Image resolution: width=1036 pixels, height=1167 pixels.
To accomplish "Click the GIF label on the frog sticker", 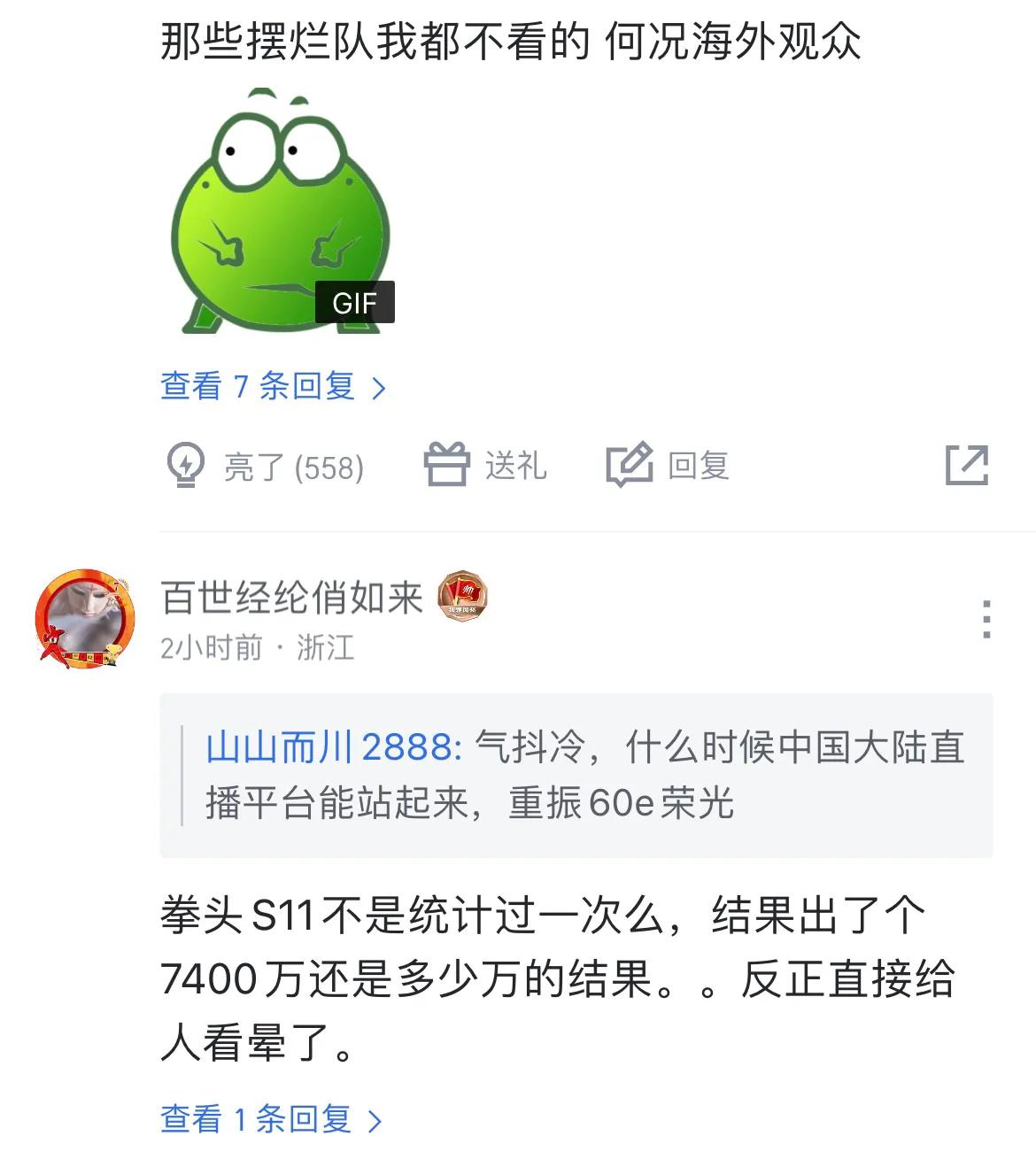I will pyautogui.click(x=355, y=303).
